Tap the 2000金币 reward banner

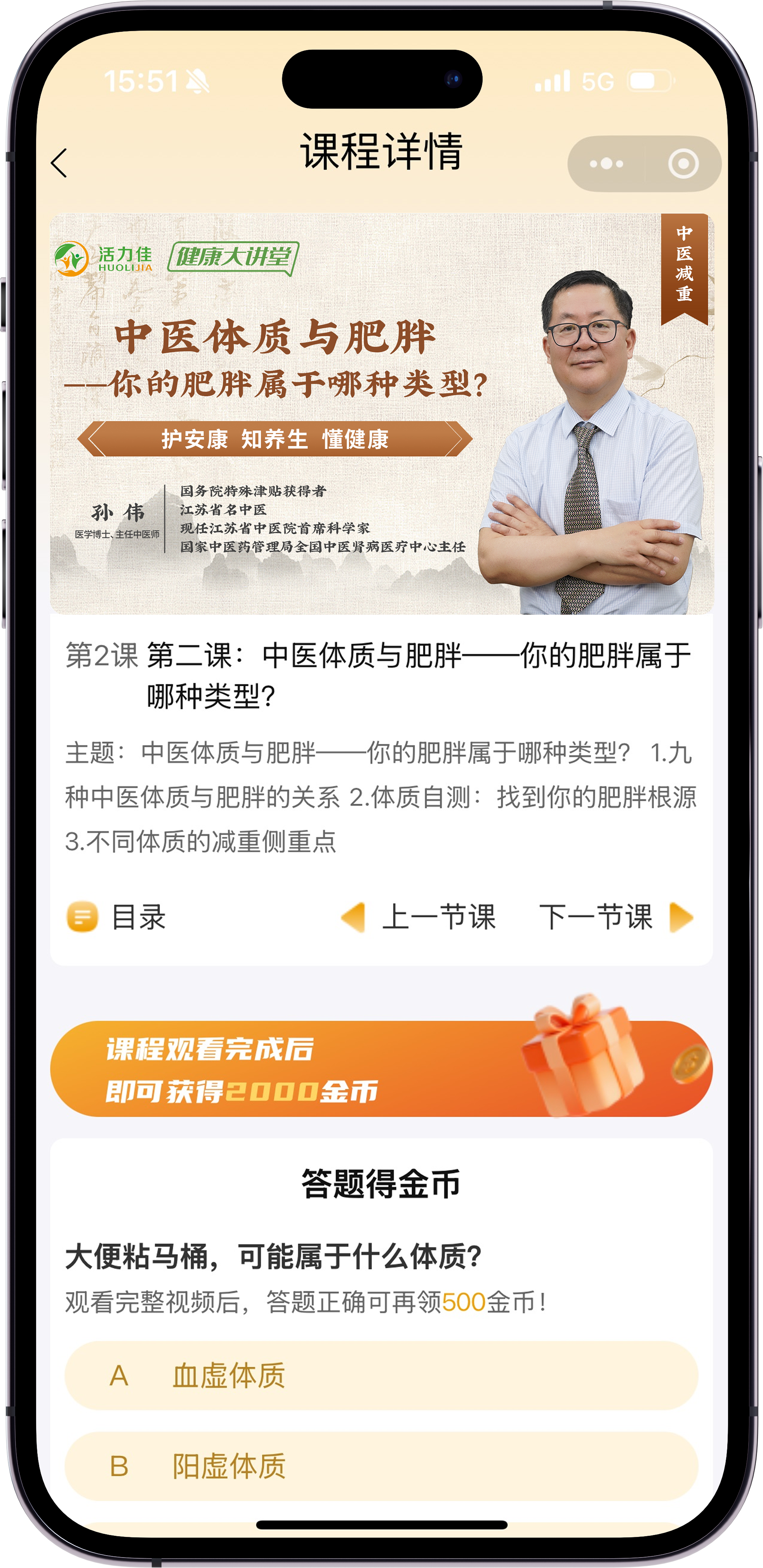click(381, 1069)
